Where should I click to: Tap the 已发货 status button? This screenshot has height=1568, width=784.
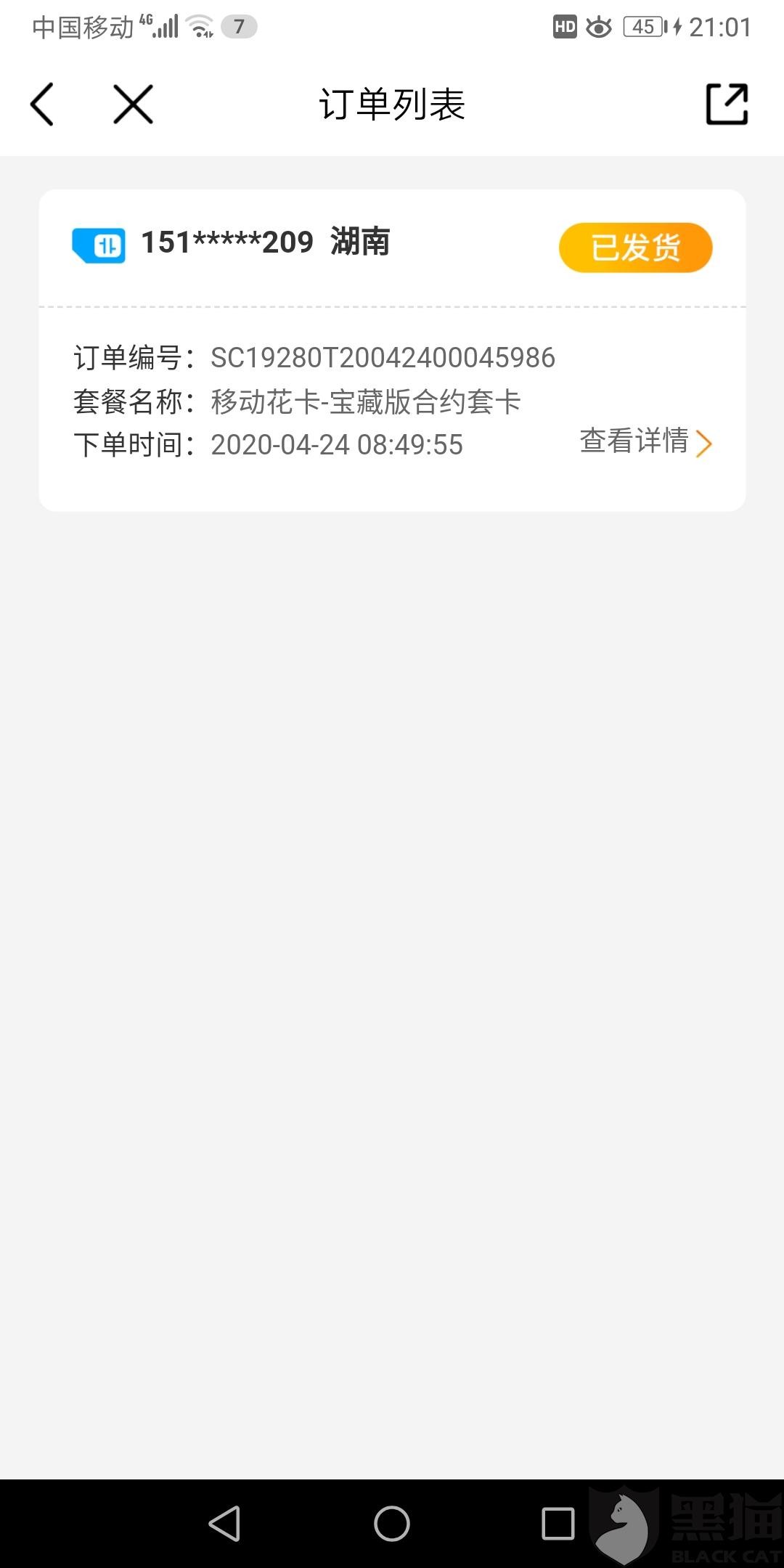click(635, 248)
